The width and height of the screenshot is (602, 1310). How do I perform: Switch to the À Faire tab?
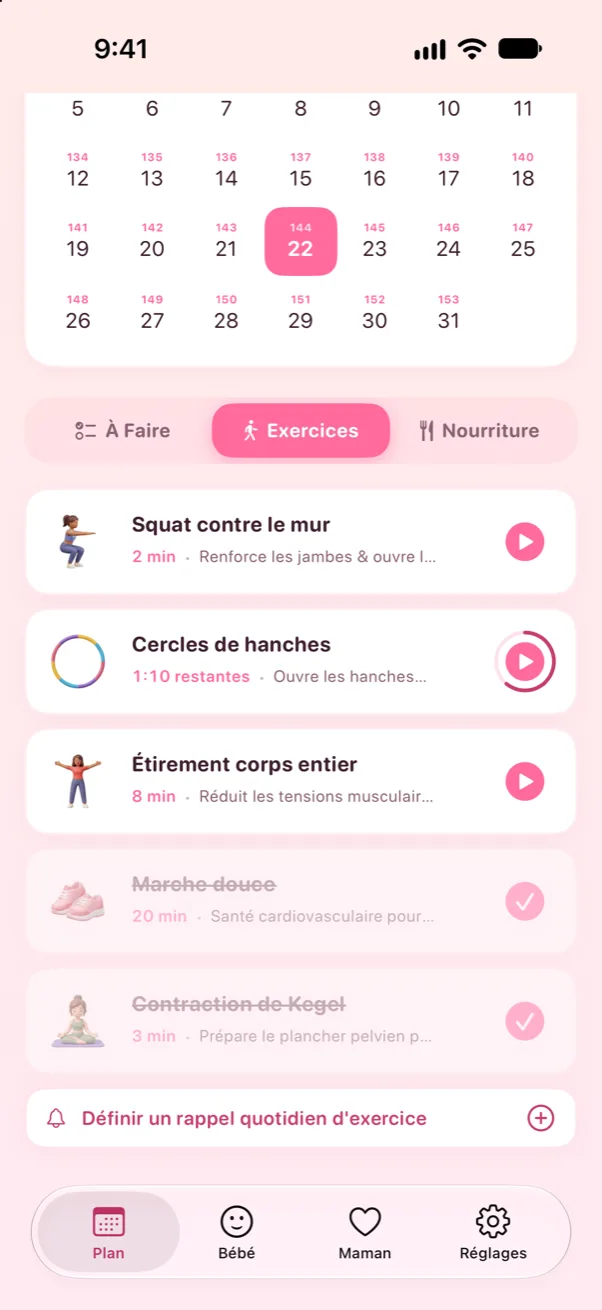pos(122,431)
